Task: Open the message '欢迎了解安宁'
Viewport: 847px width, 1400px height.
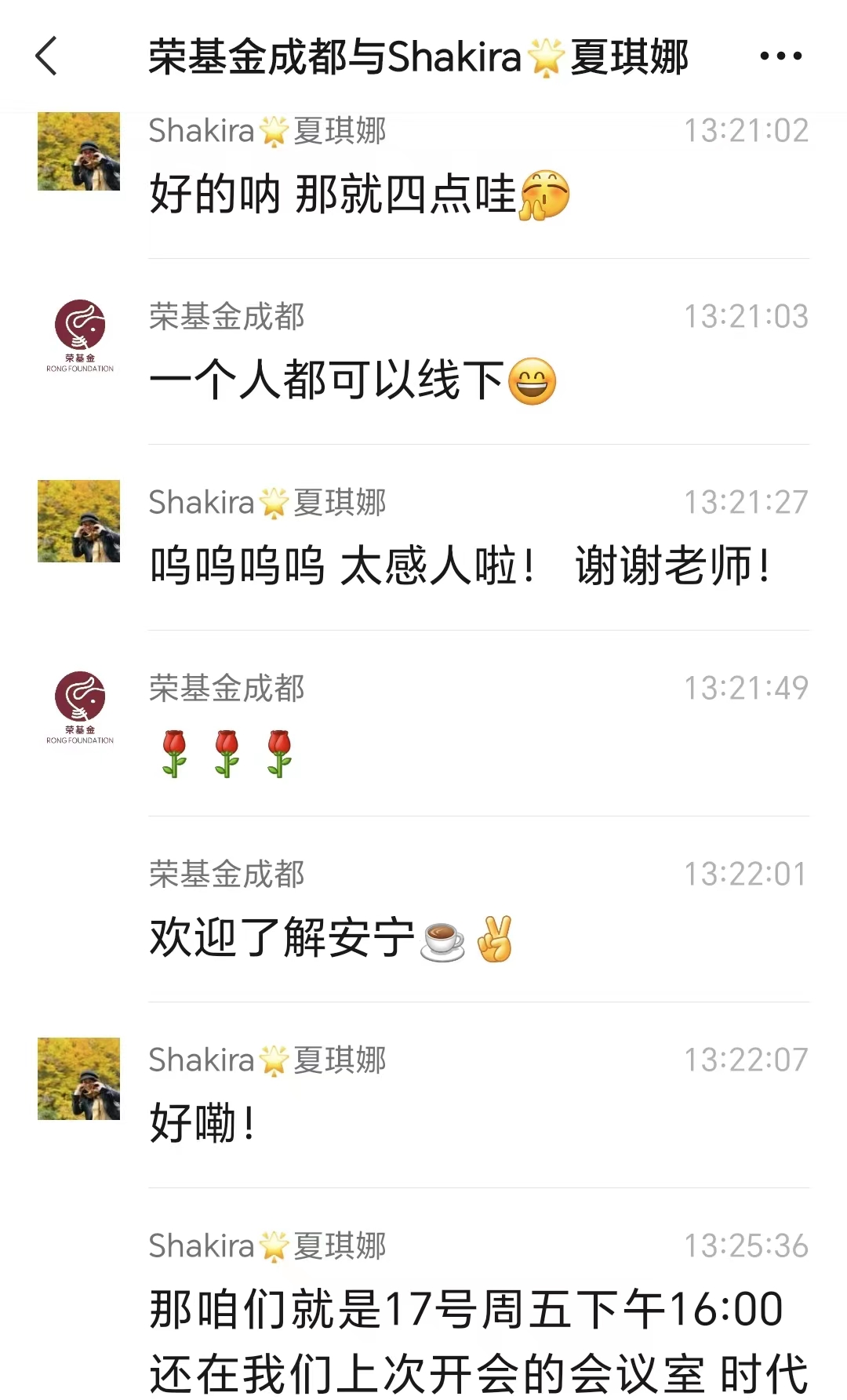Action: [x=329, y=938]
